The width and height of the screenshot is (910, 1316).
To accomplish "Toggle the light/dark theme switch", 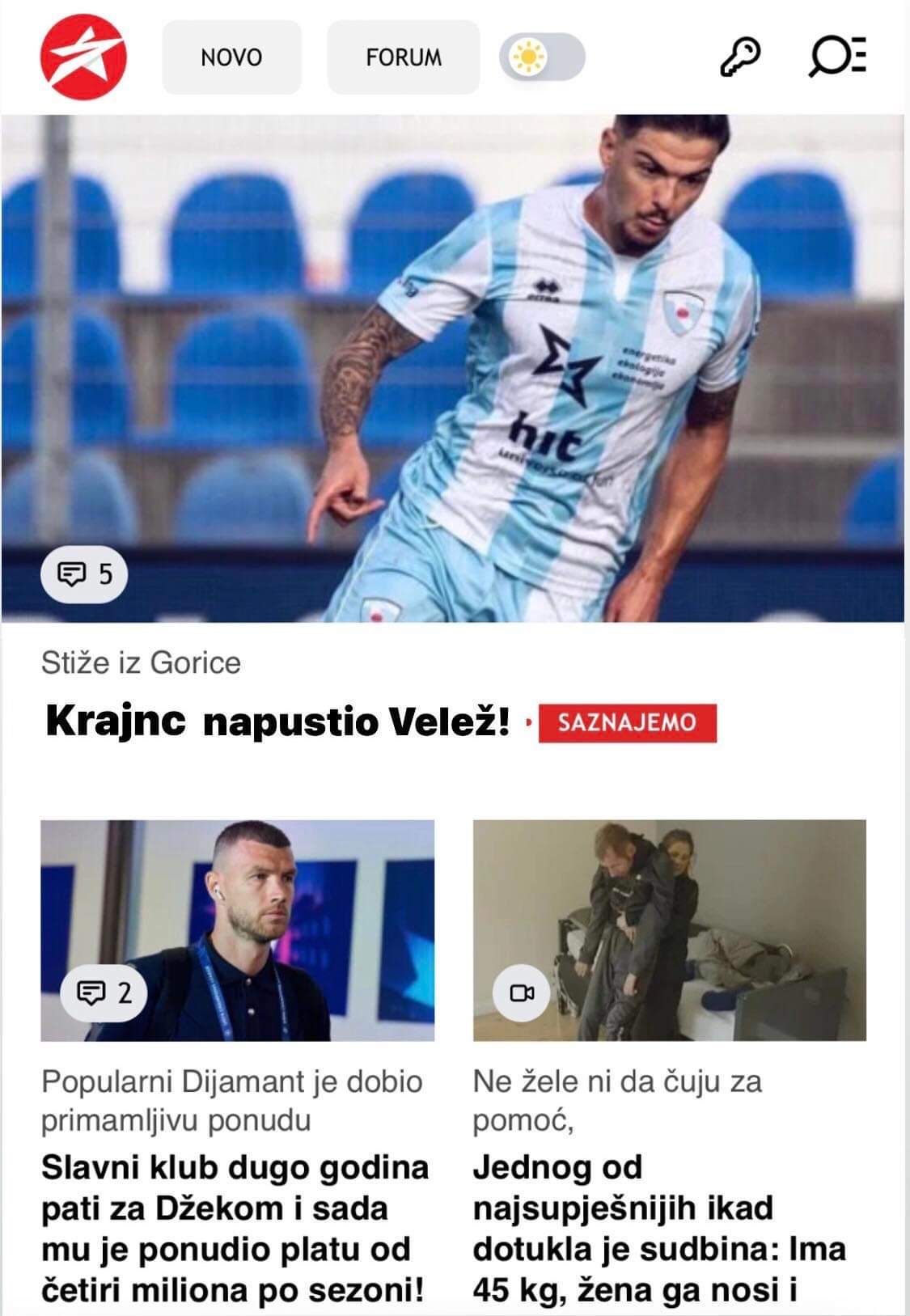I will click(542, 57).
